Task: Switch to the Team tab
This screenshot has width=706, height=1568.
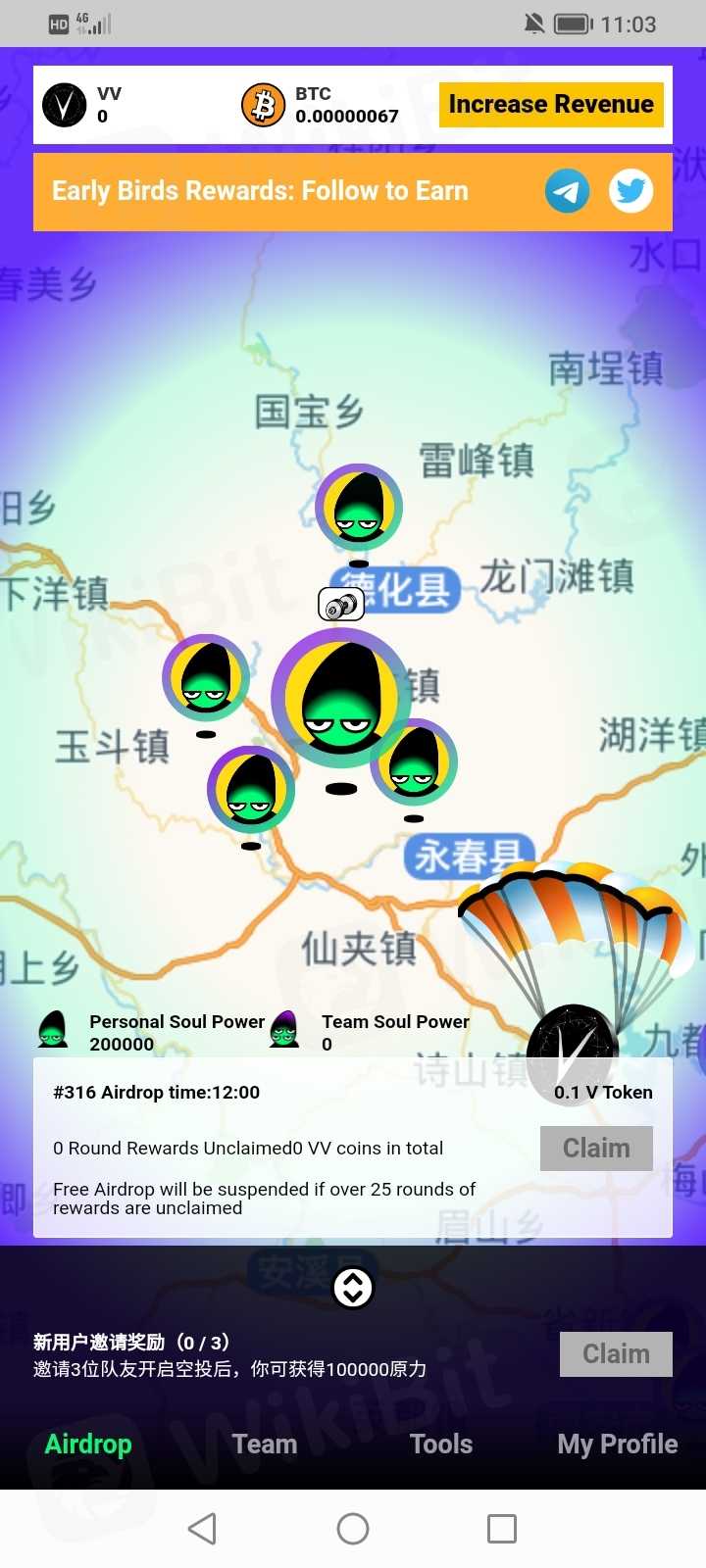Action: click(265, 1445)
